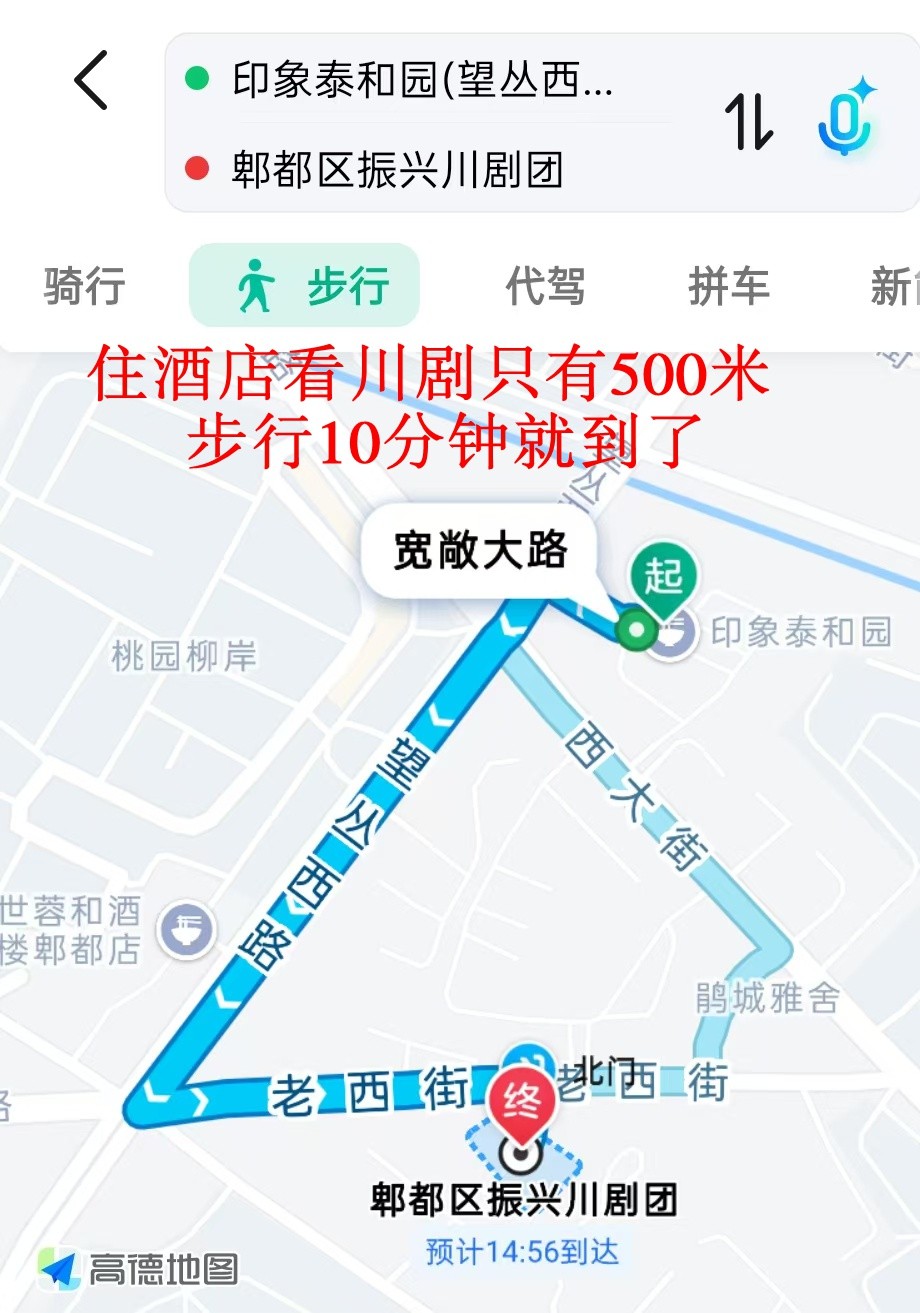Switch to the 骑行 tab
This screenshot has width=920, height=1313.
(x=84, y=286)
